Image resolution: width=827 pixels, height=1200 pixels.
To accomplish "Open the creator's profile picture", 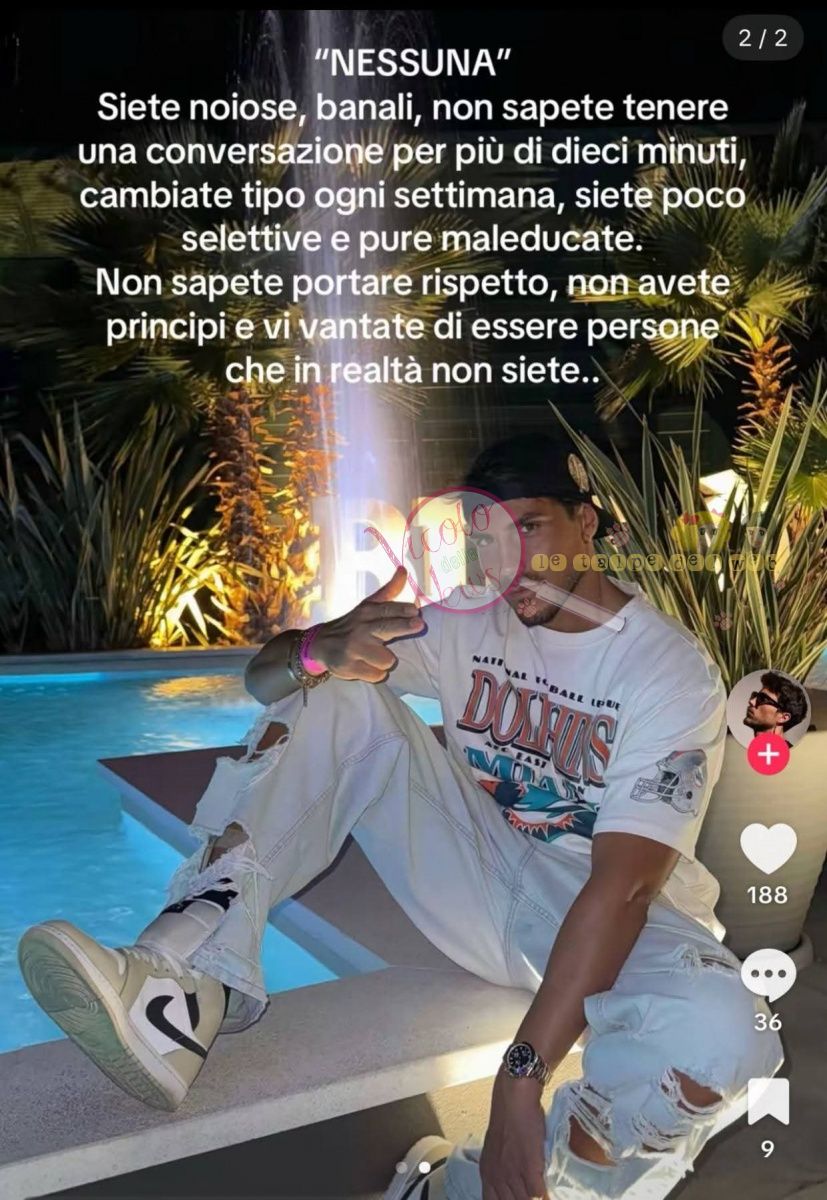I will (x=767, y=708).
